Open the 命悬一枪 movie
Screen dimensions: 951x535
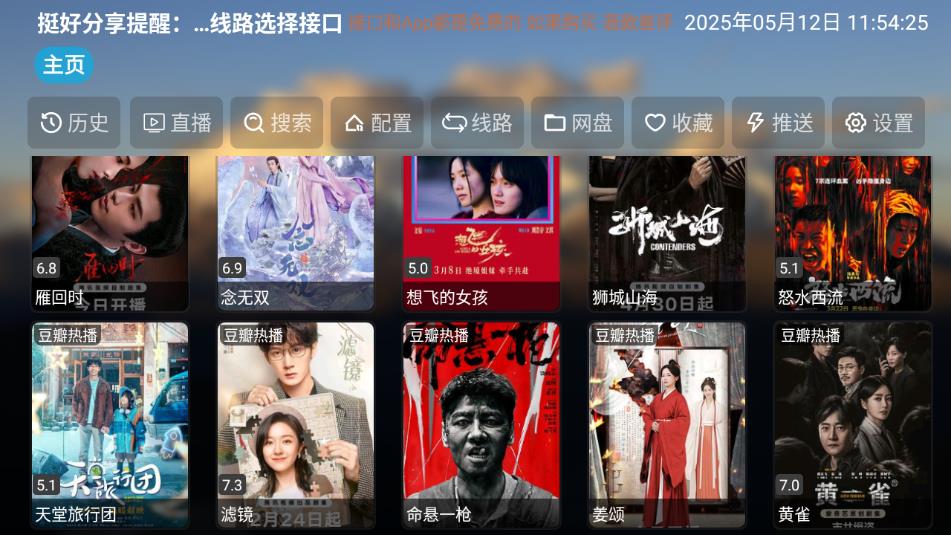coord(481,424)
